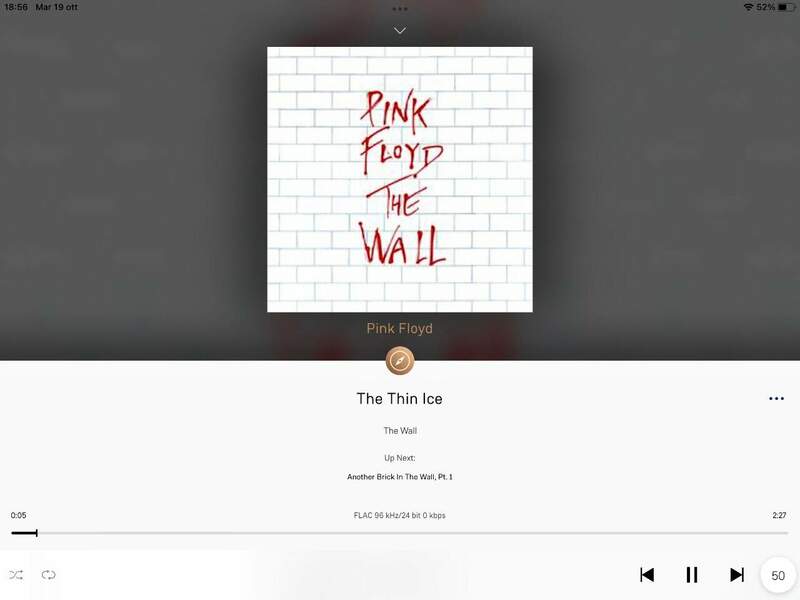
Task: Open the track options three-dot menu
Action: coord(776,398)
